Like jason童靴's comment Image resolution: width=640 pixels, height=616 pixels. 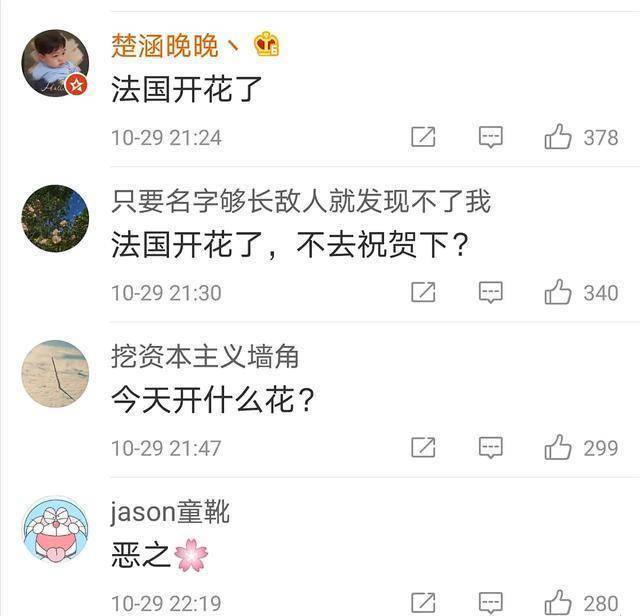coord(558,603)
